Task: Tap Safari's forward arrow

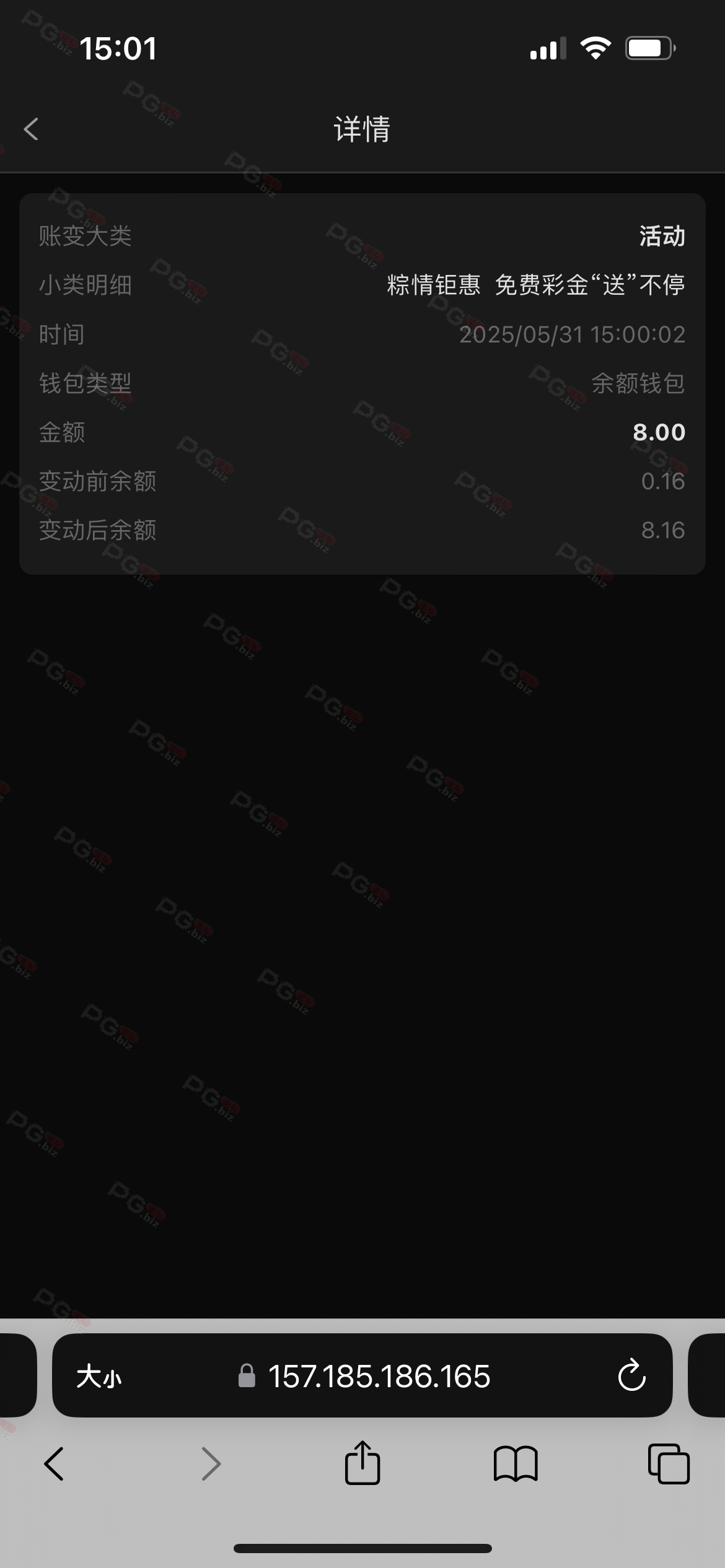Action: coord(211,1464)
